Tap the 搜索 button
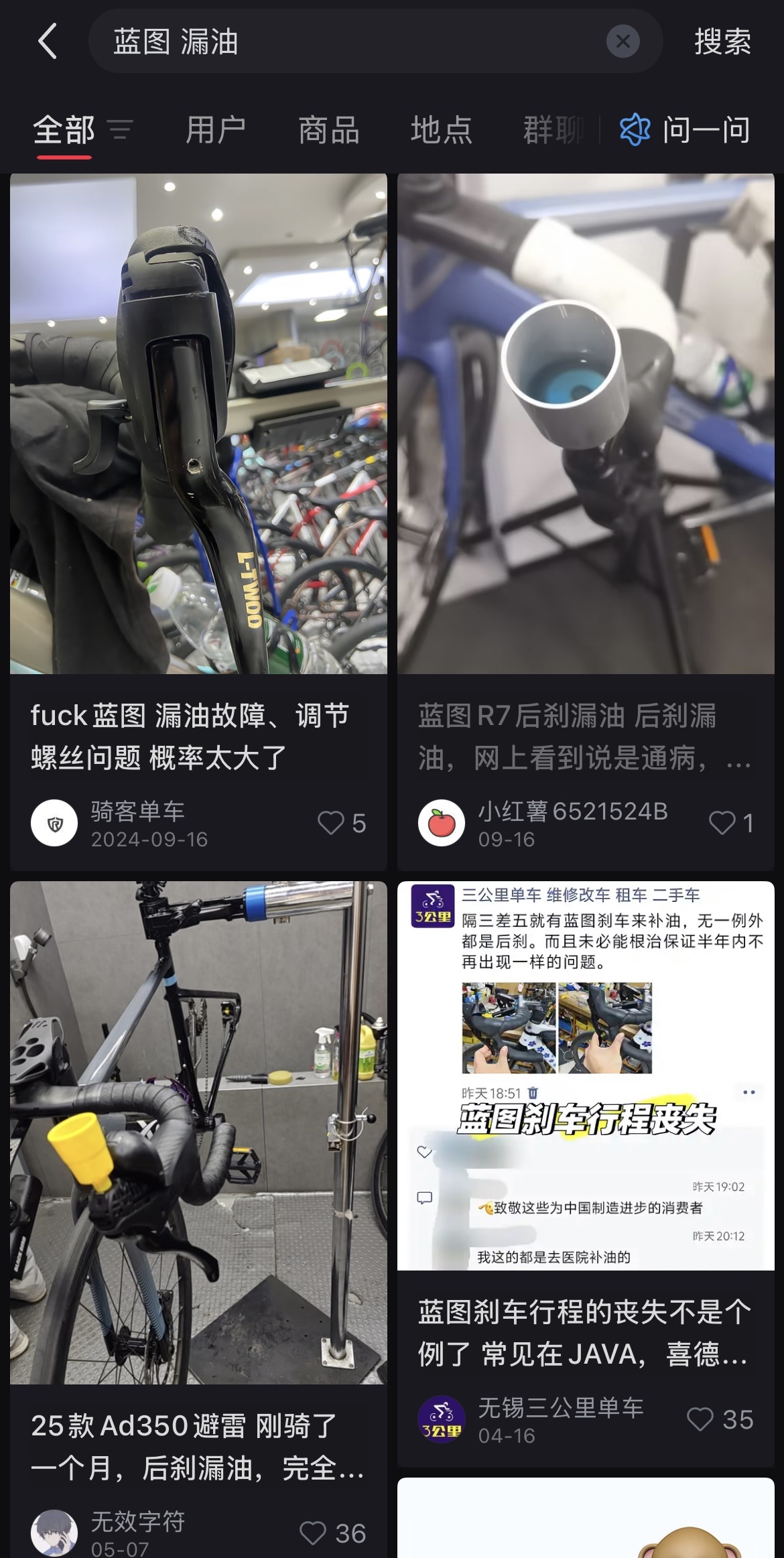This screenshot has width=784, height=1558. click(x=722, y=42)
